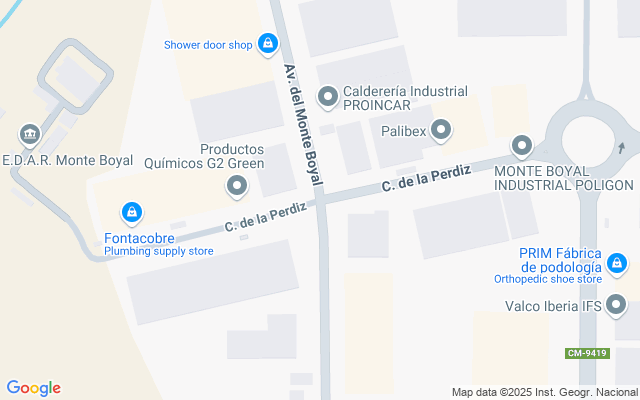Open the PRIM Fábrica de podología marker
Image resolution: width=640 pixels, height=400 pixels.
click(618, 263)
